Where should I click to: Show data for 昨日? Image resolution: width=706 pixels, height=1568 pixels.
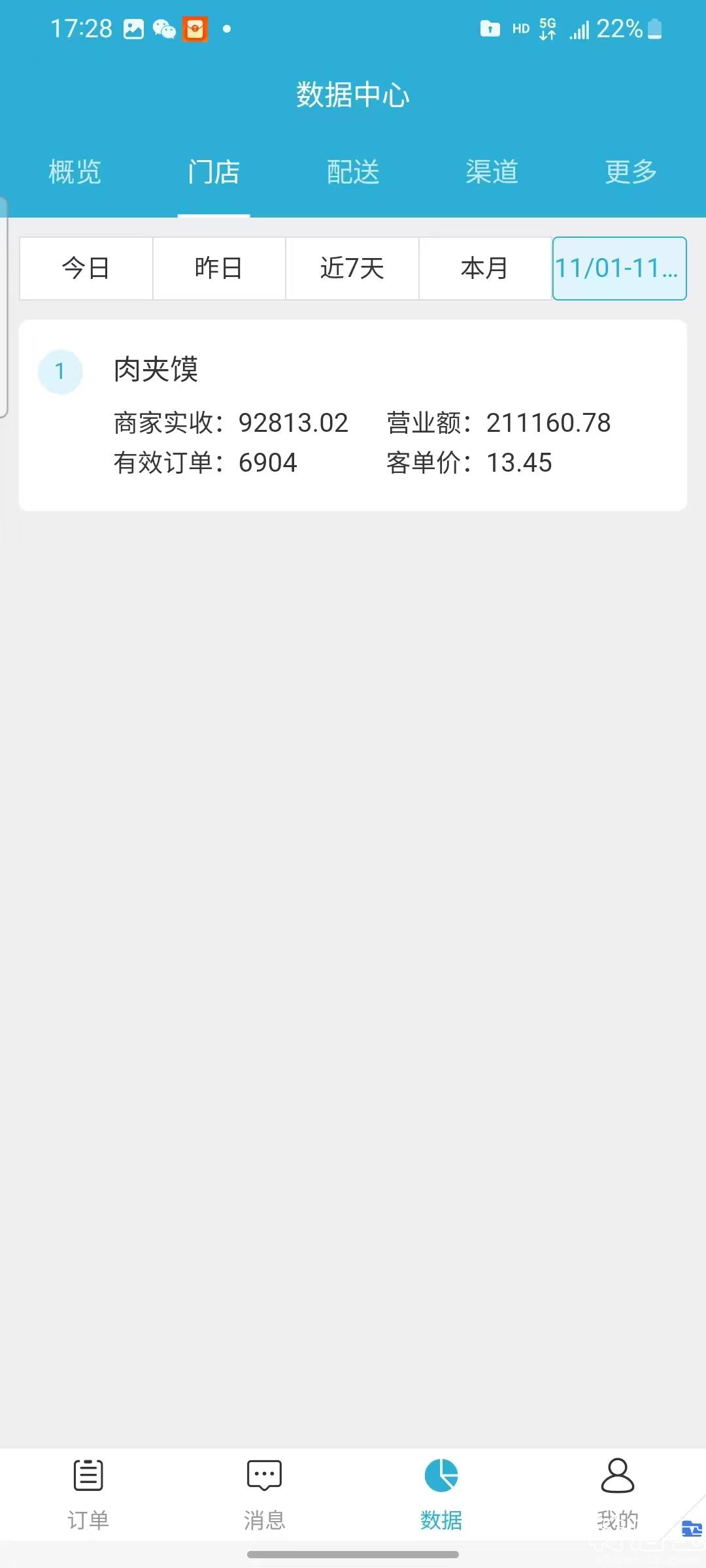tap(219, 269)
